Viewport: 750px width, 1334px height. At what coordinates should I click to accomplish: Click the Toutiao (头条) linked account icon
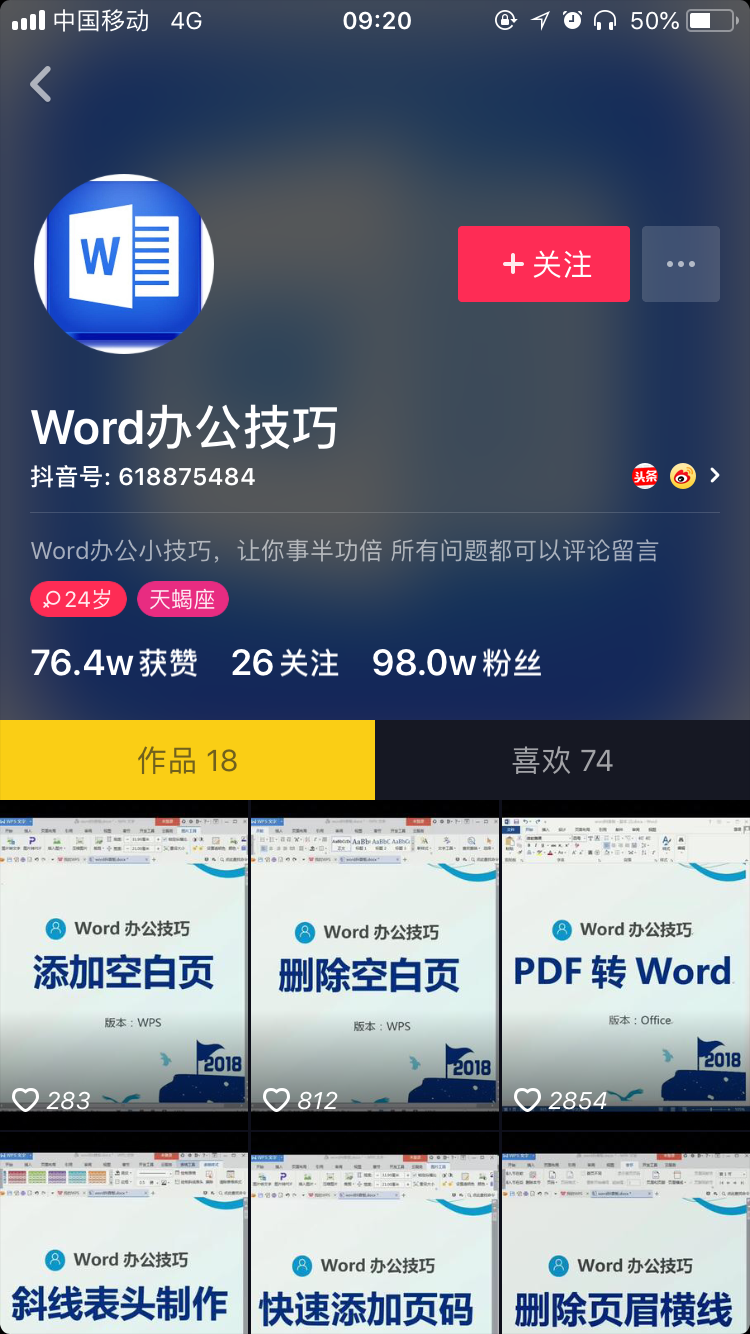coord(645,475)
